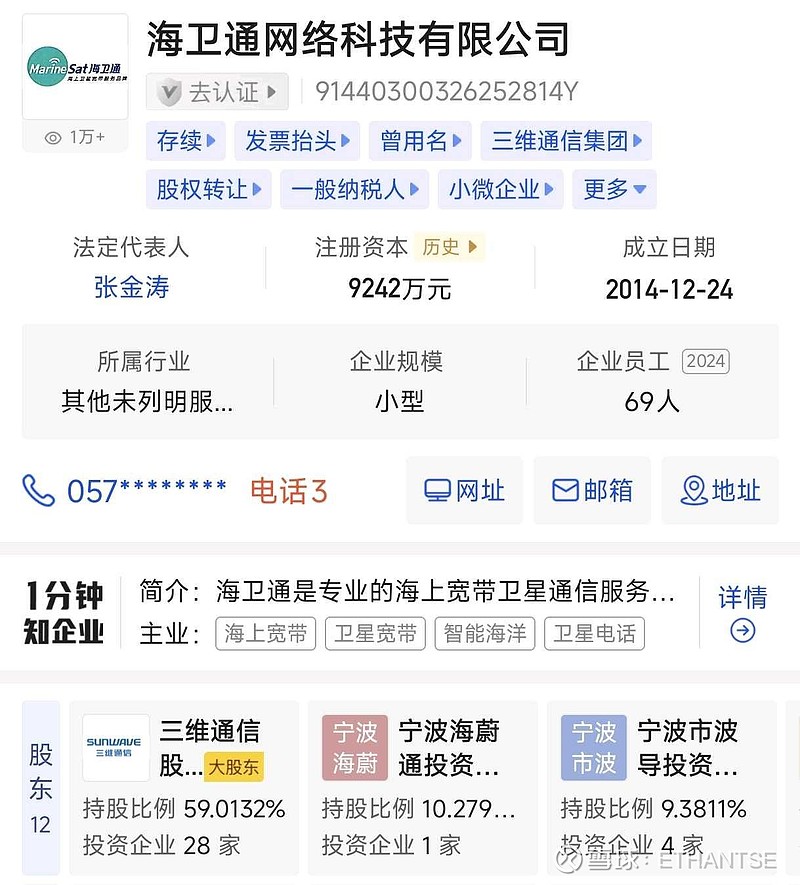Click the 历史 badge next to 注册资本
The height and width of the screenshot is (885, 800).
coord(449,247)
